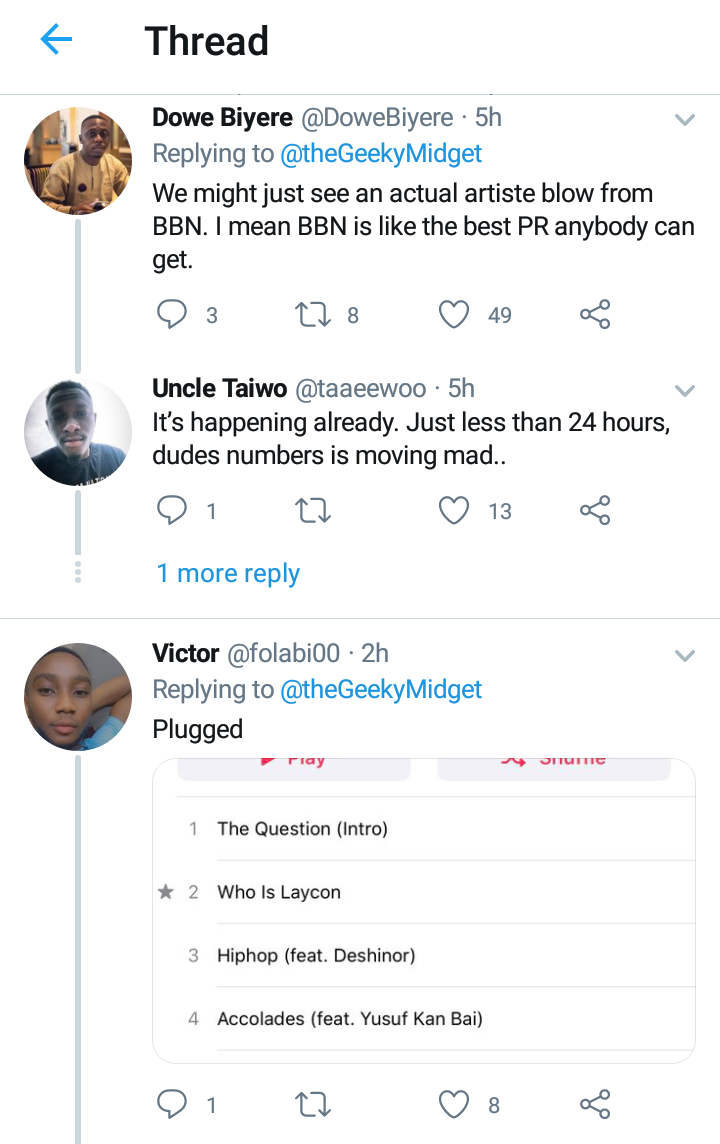
Task: View Dowe Biyere's profile picture
Action: (x=78, y=161)
